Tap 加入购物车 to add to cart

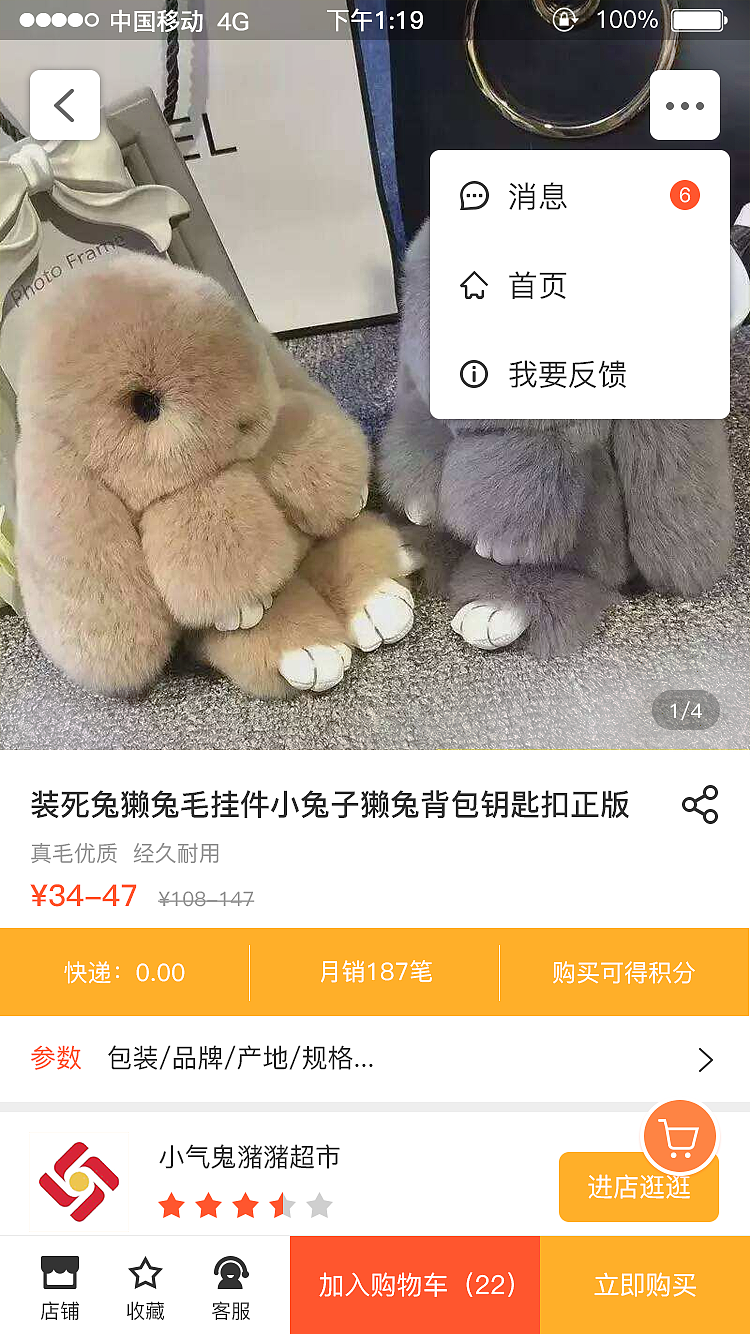click(x=414, y=1284)
